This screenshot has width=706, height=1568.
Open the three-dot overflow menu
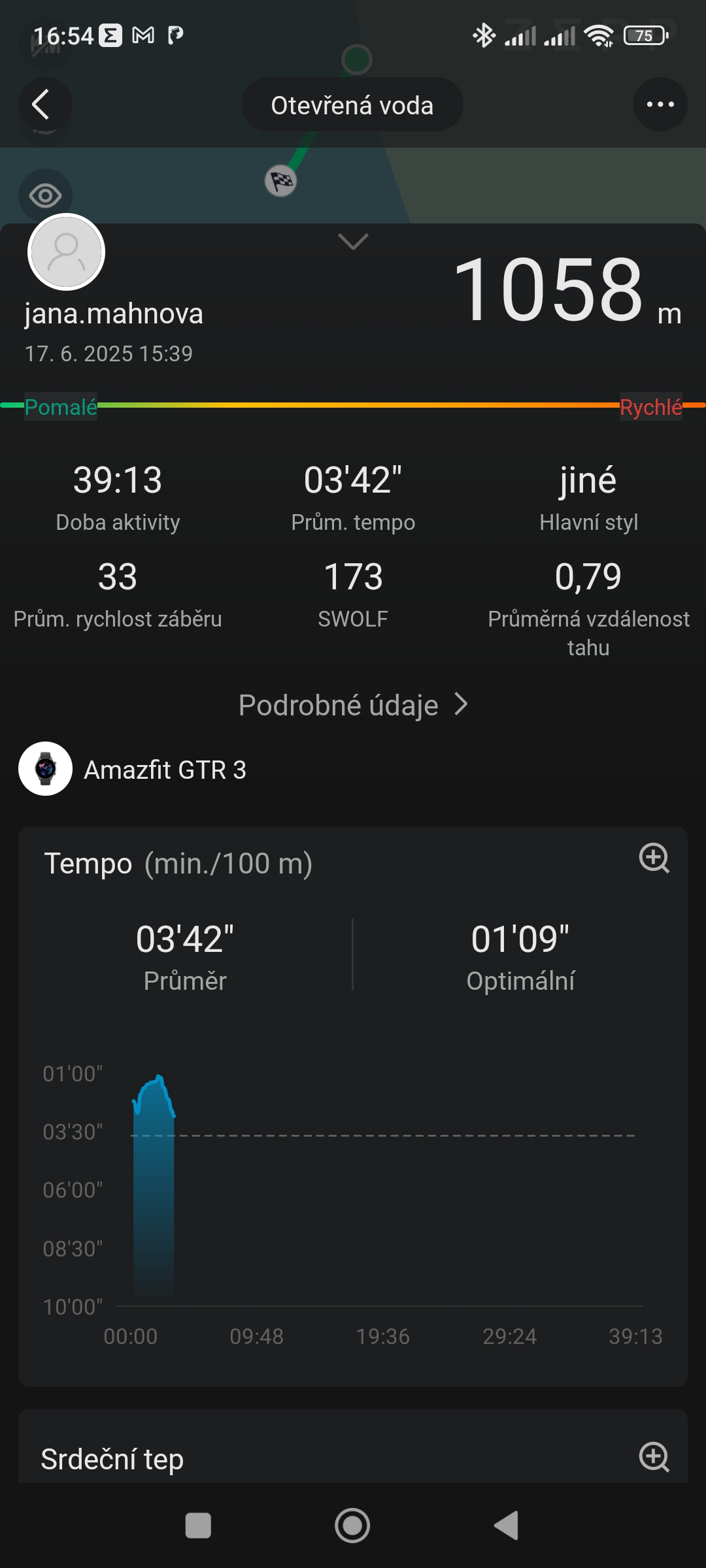(660, 105)
